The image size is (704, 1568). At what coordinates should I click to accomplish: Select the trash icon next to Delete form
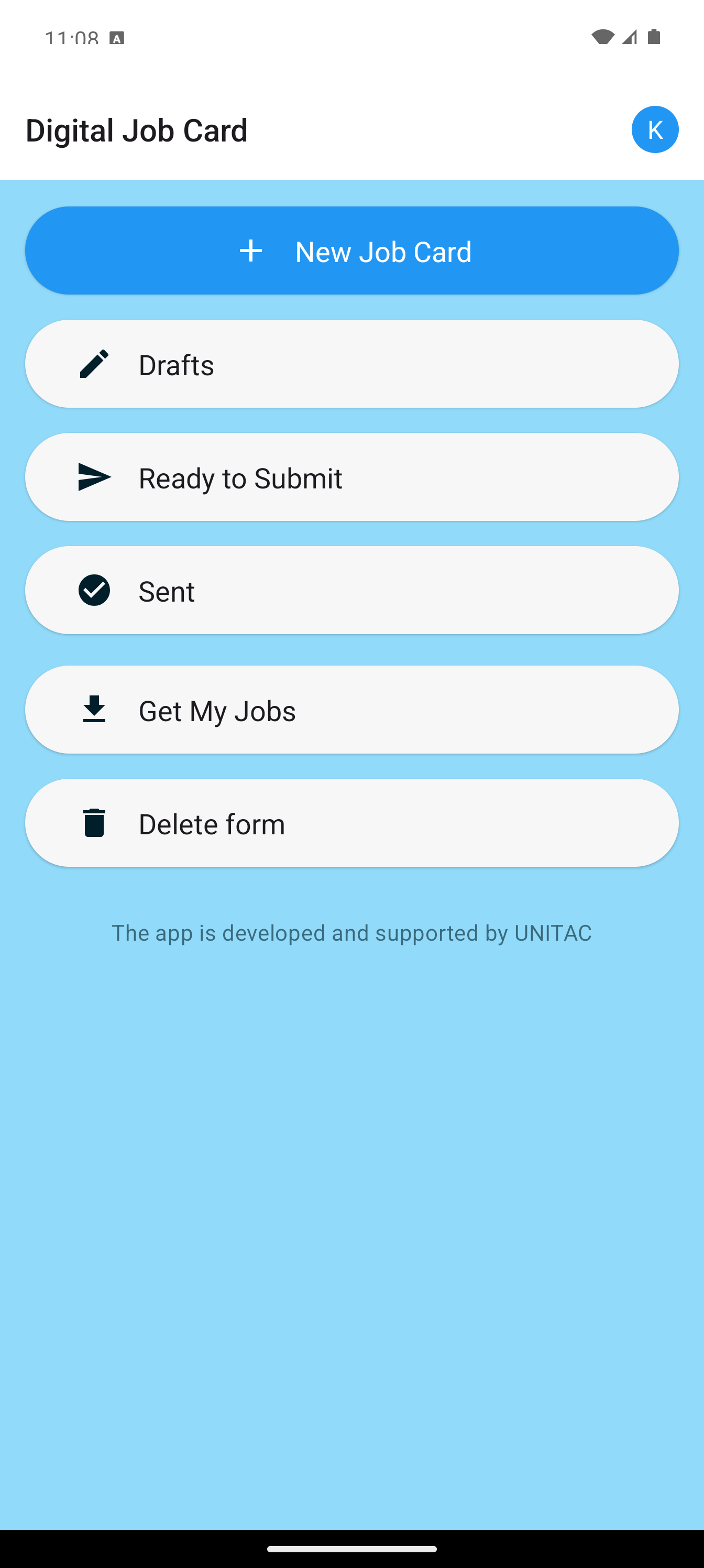[x=94, y=822]
